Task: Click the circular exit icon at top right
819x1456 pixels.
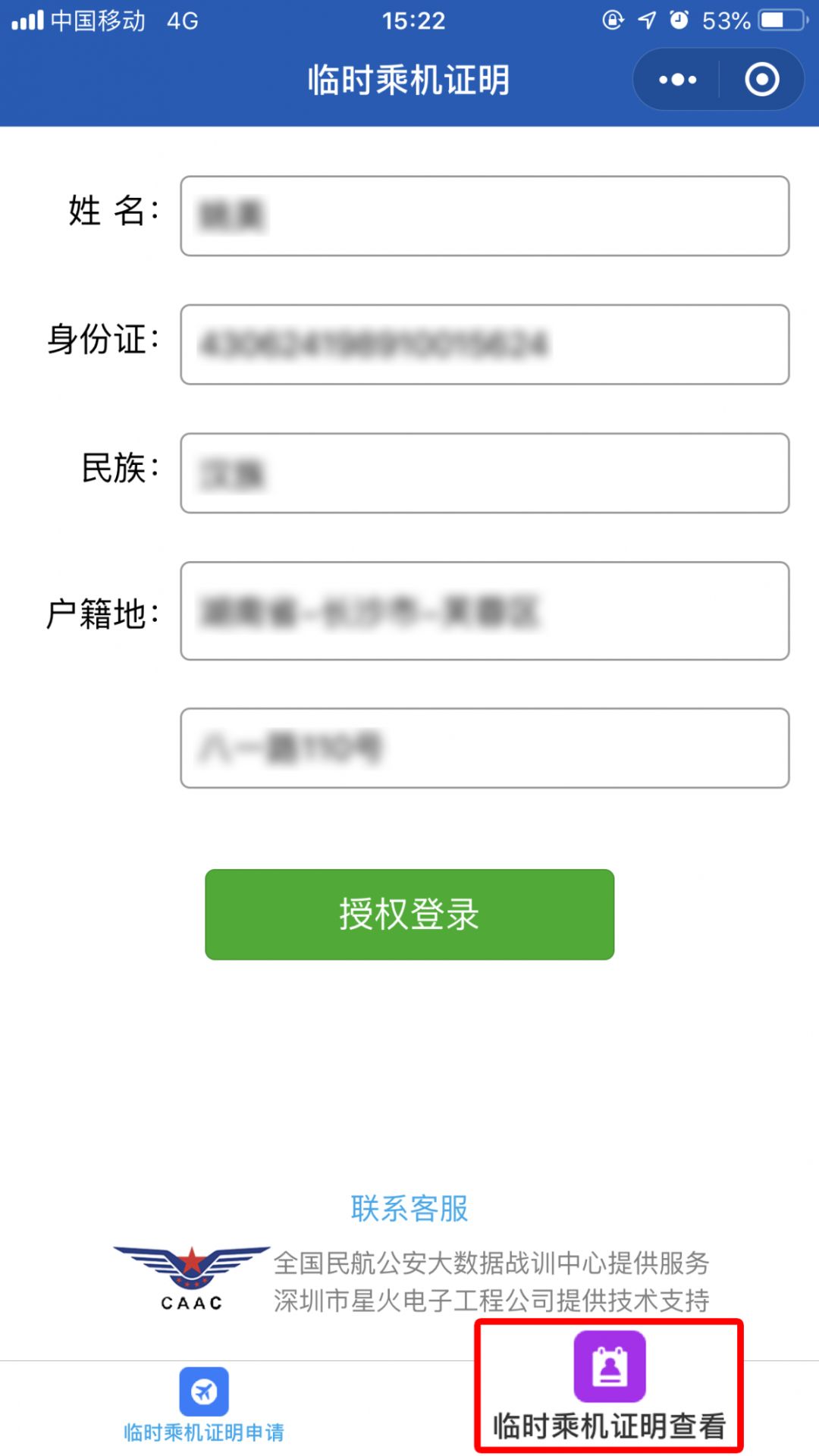Action: click(x=761, y=79)
